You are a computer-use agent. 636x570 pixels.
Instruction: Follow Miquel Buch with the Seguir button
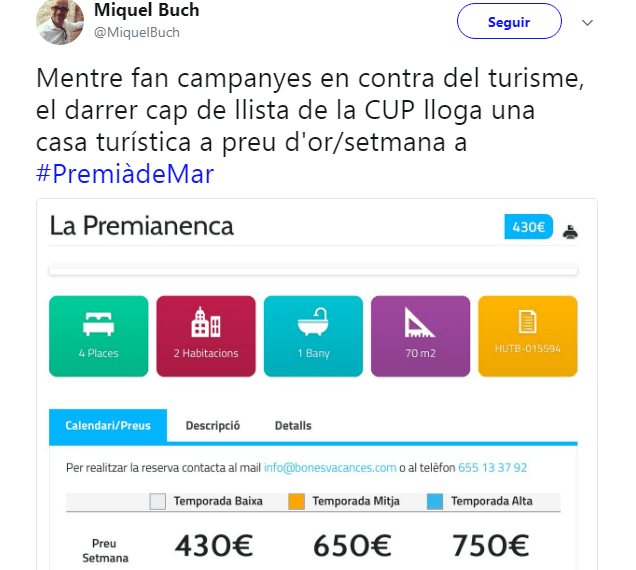509,22
